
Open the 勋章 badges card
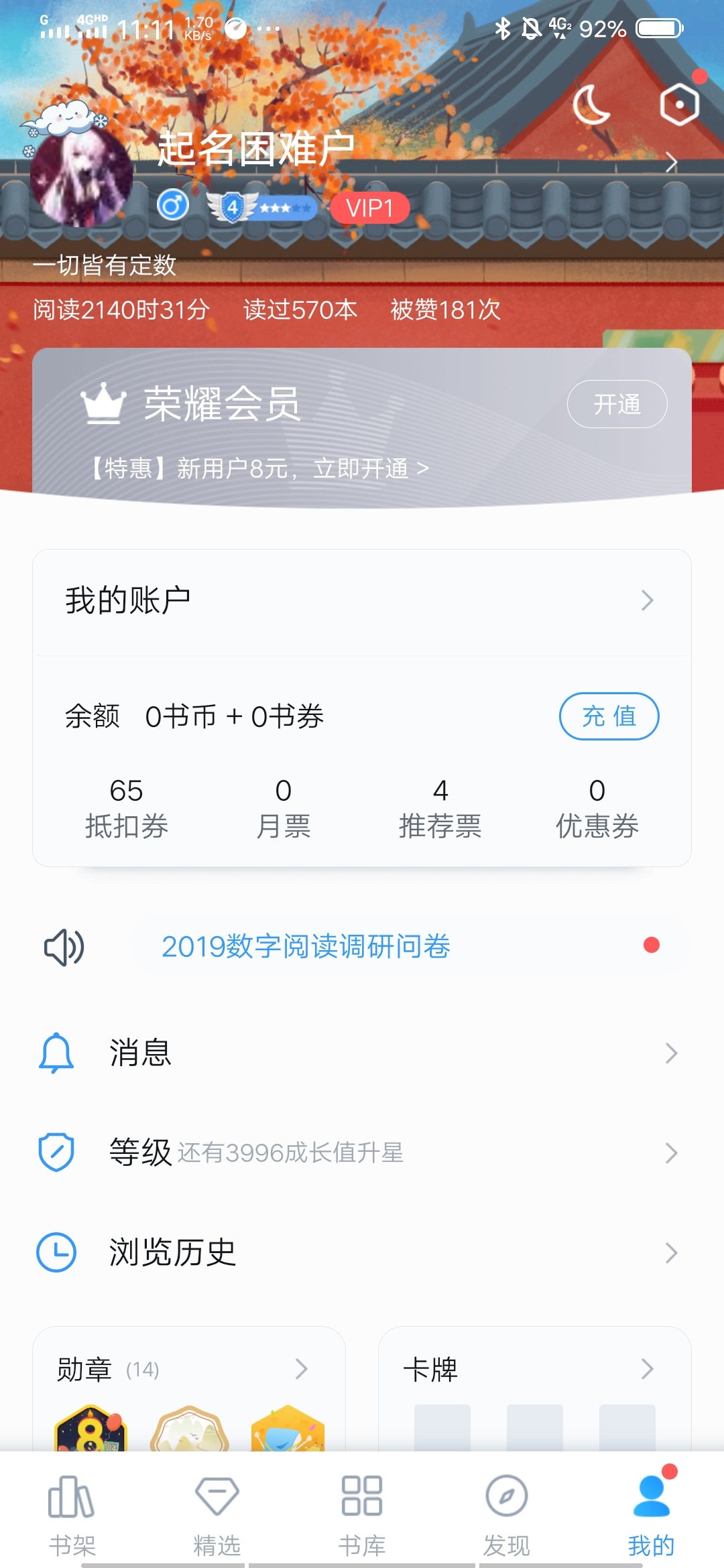[189, 1370]
